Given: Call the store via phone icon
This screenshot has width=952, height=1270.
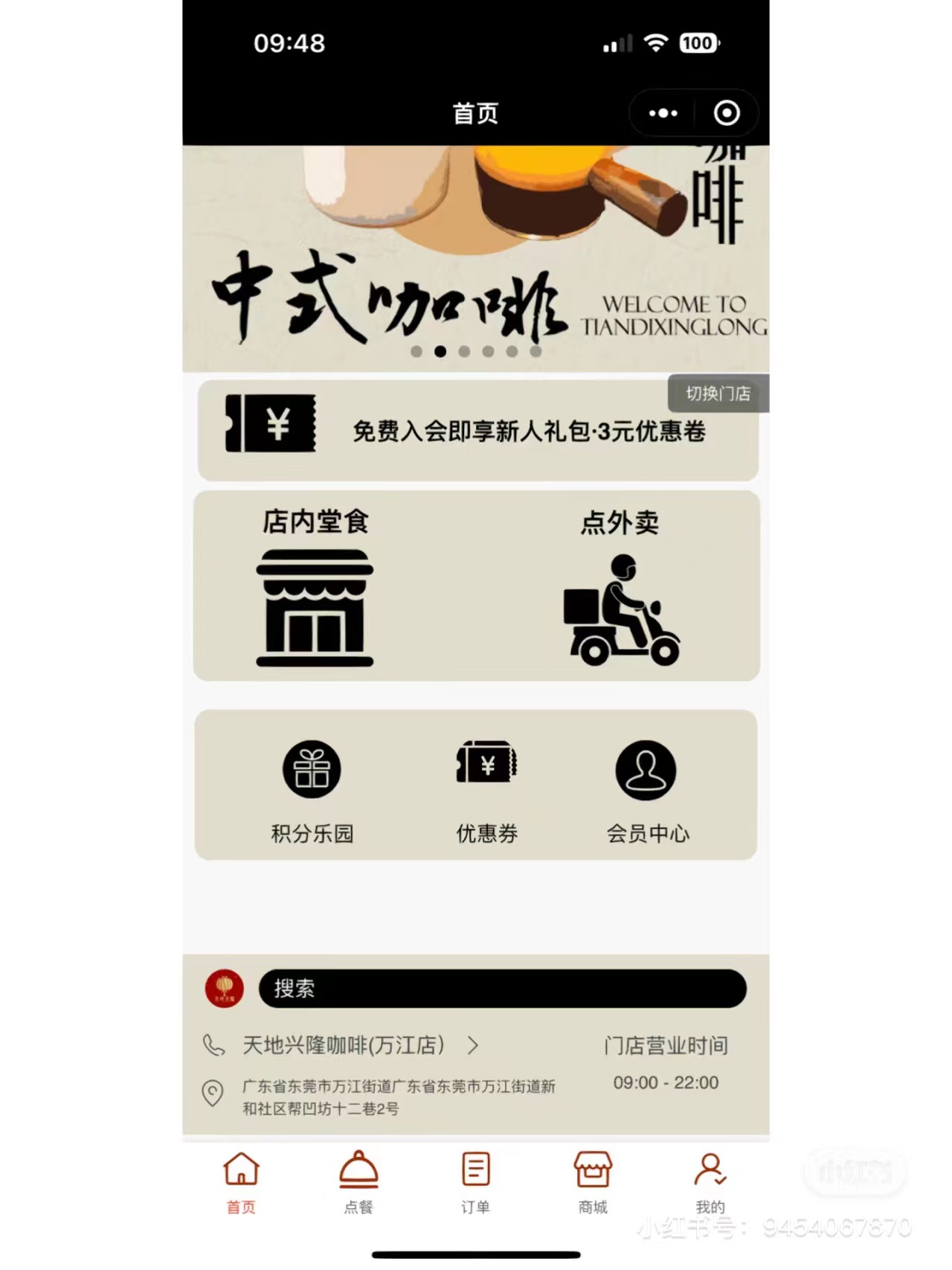Looking at the screenshot, I should [213, 1045].
